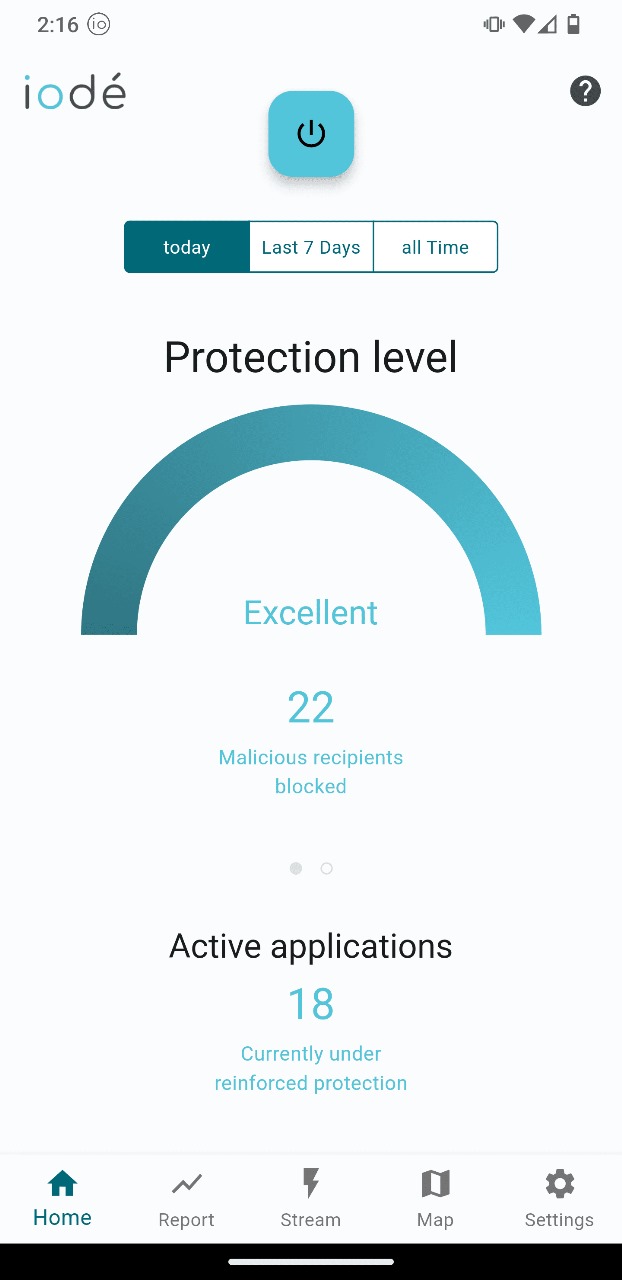Go to the second page indicator dot
This screenshot has height=1280, width=622.
tap(326, 868)
